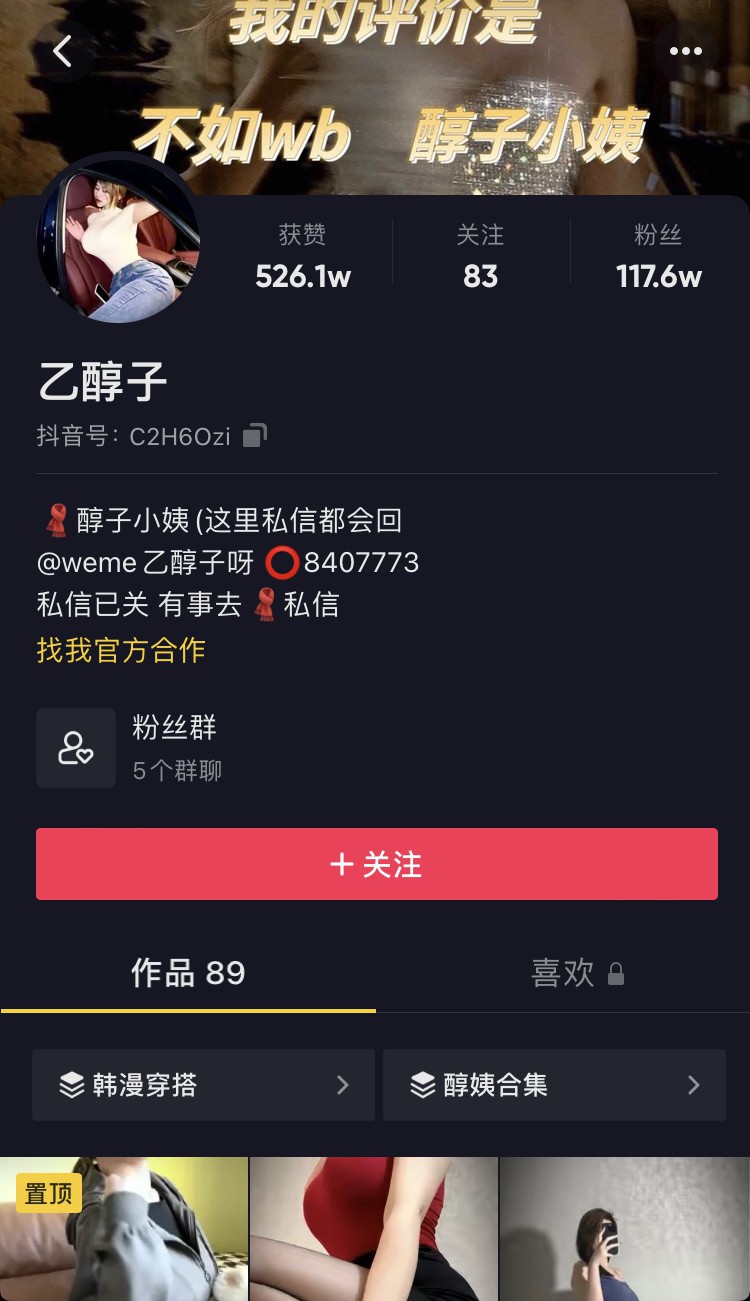Copy the Douyin ID C2H6Ozi
750x1301 pixels.
(255, 436)
